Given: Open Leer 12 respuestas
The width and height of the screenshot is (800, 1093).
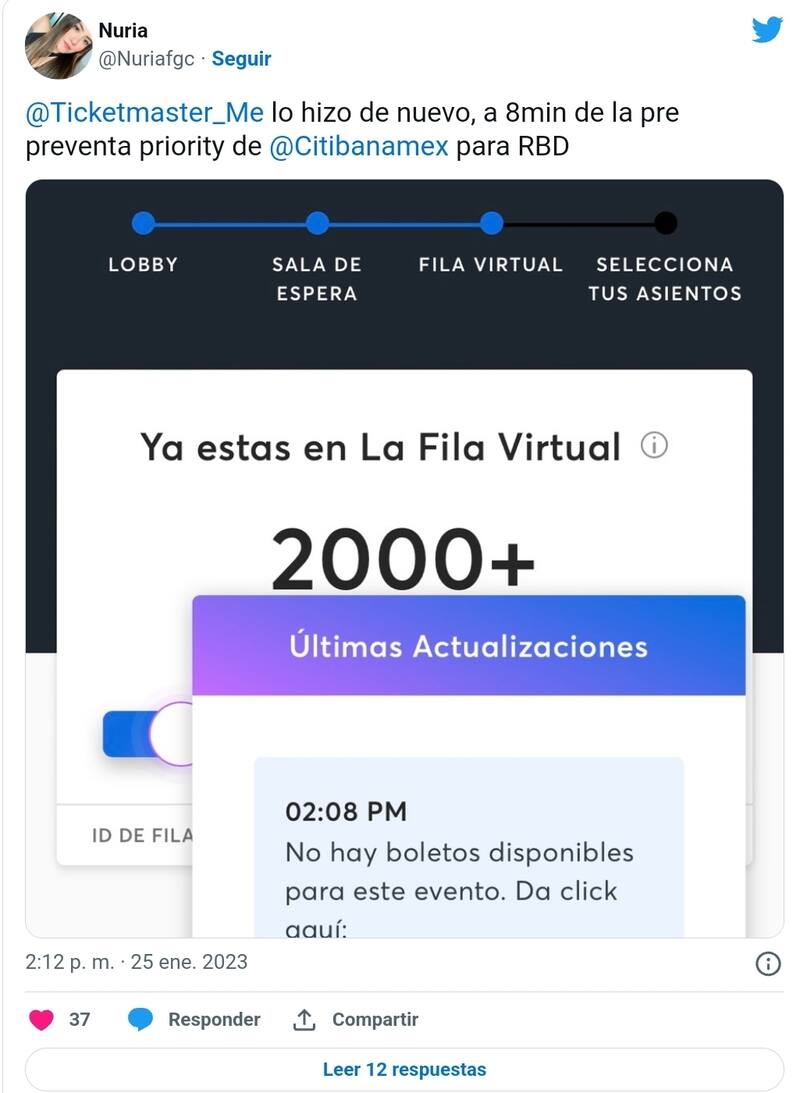Looking at the screenshot, I should pos(404,1069).
